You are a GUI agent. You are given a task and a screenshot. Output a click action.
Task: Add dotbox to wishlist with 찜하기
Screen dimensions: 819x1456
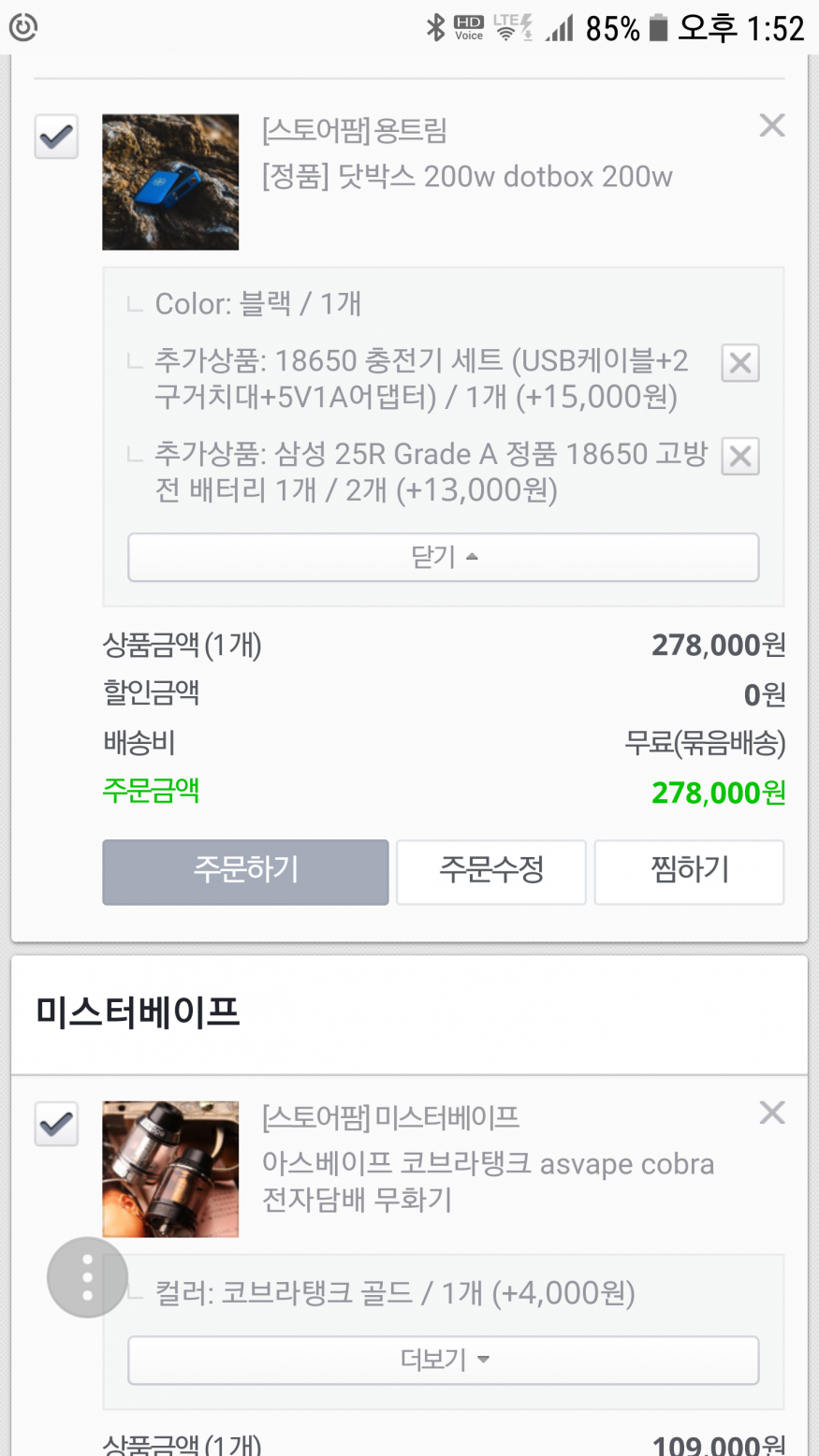[x=689, y=871]
